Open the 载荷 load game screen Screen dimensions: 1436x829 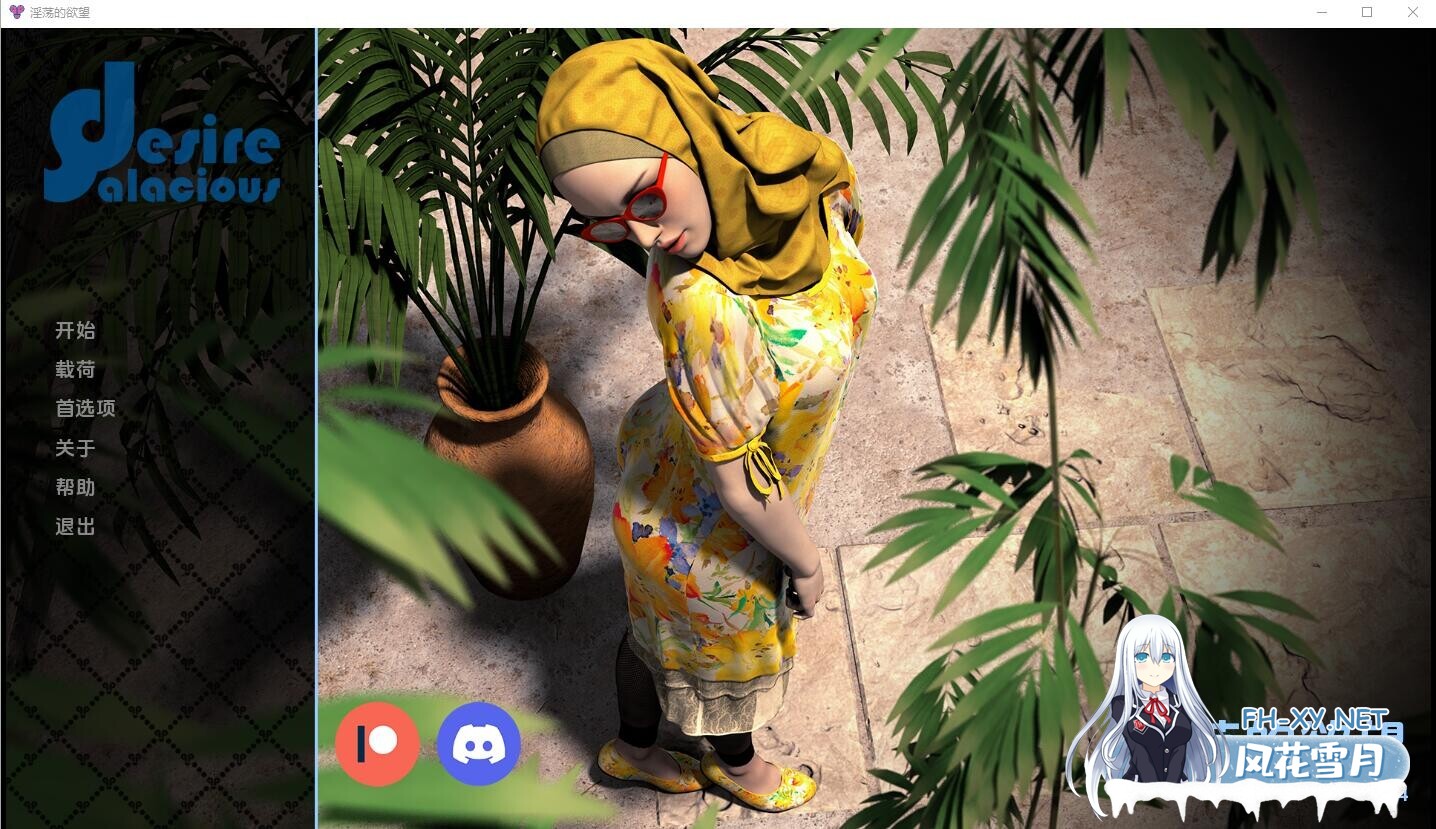click(x=75, y=369)
